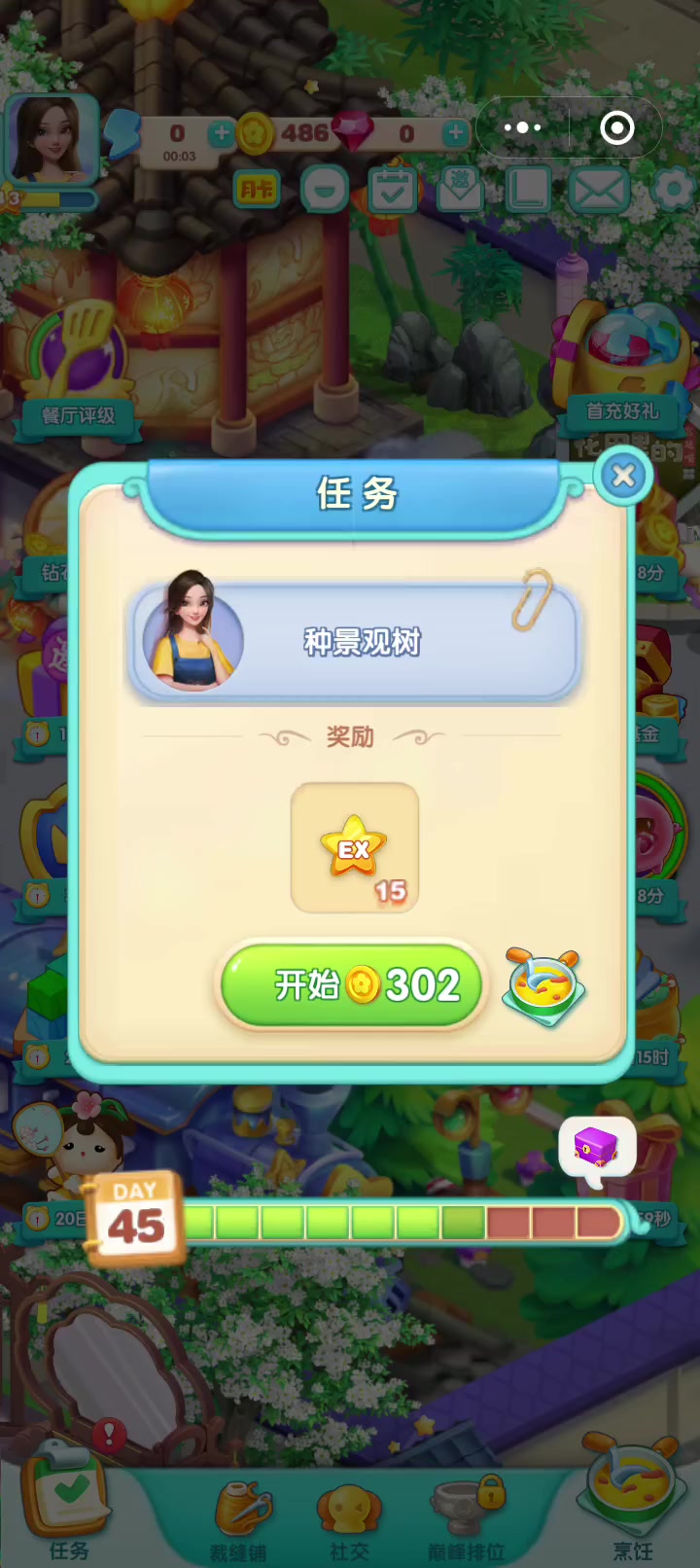This screenshot has width=700, height=1568.
Task: Open the 巅峰排位 ranking tab
Action: (467, 1519)
